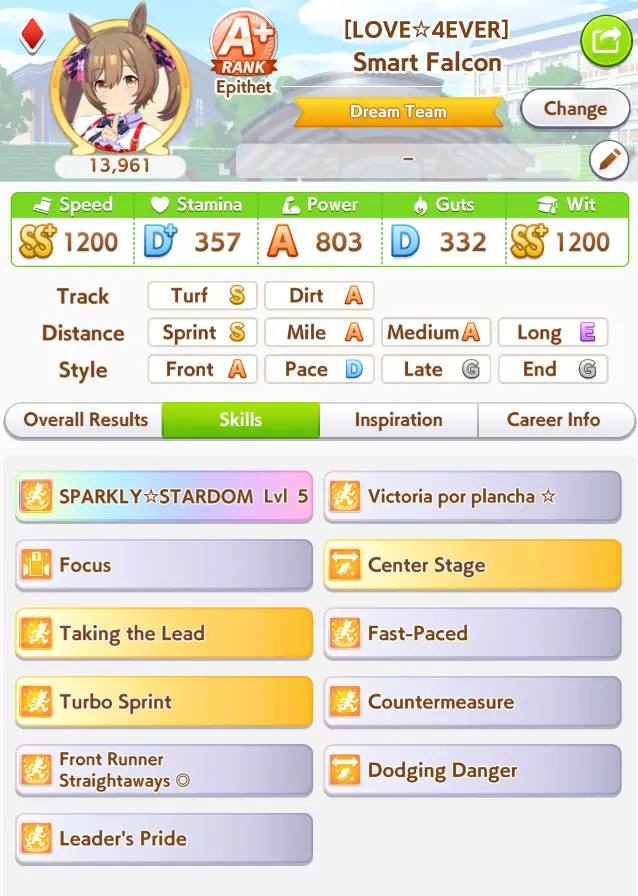This screenshot has width=638, height=896.
Task: View the Countermeasure skill info
Action: pos(472,702)
